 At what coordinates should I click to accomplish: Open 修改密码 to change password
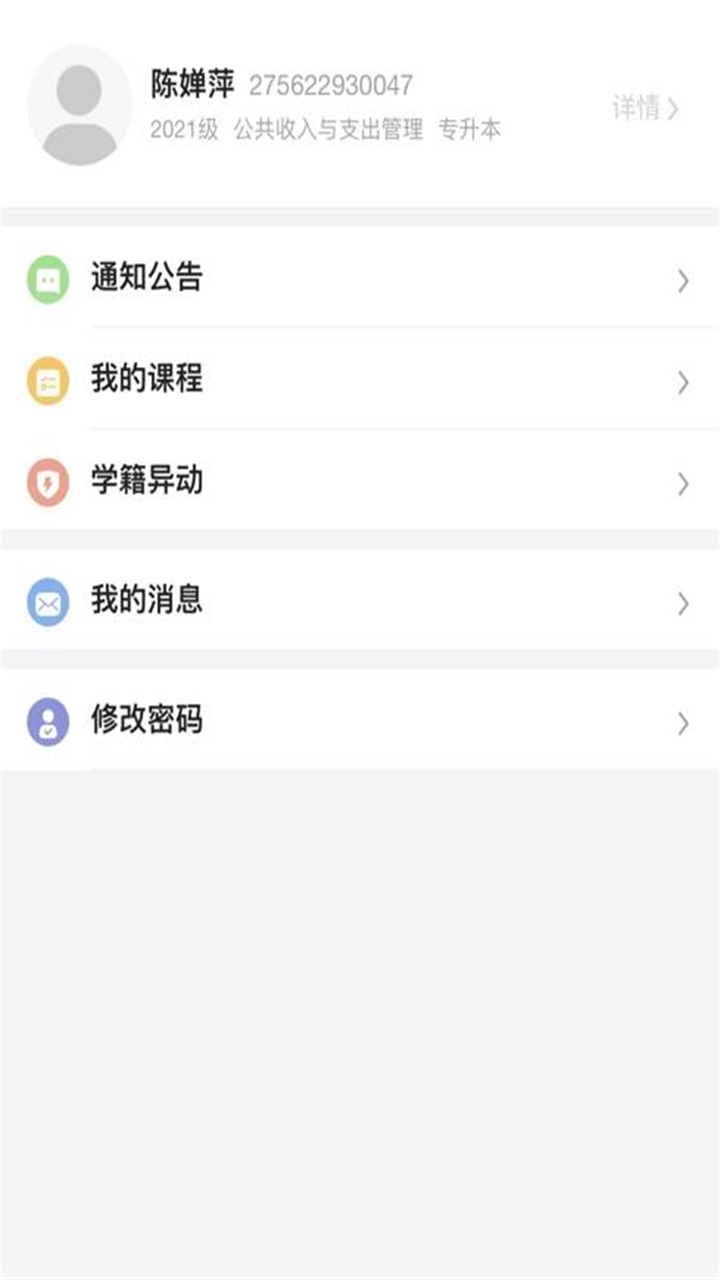[360, 721]
